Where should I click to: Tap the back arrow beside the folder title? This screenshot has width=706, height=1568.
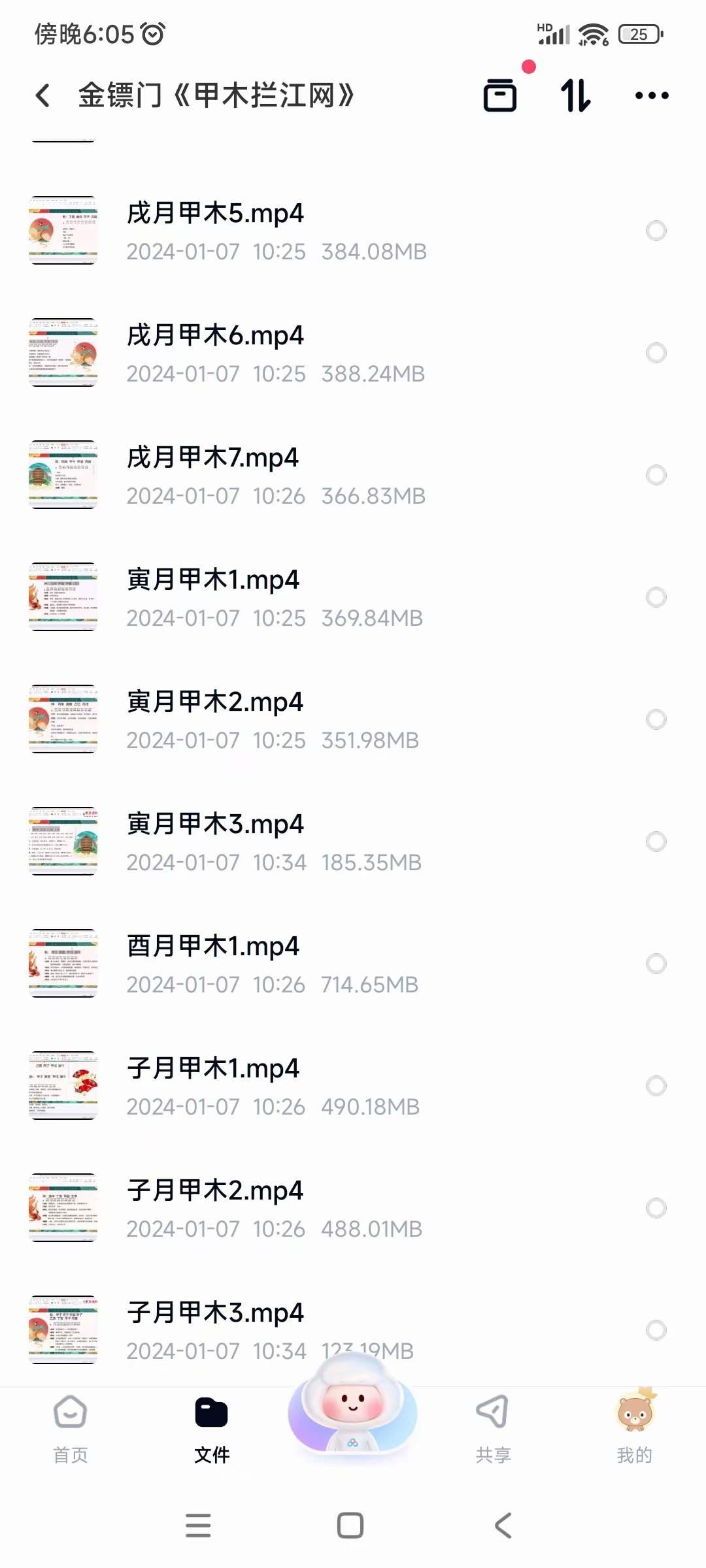(42, 95)
